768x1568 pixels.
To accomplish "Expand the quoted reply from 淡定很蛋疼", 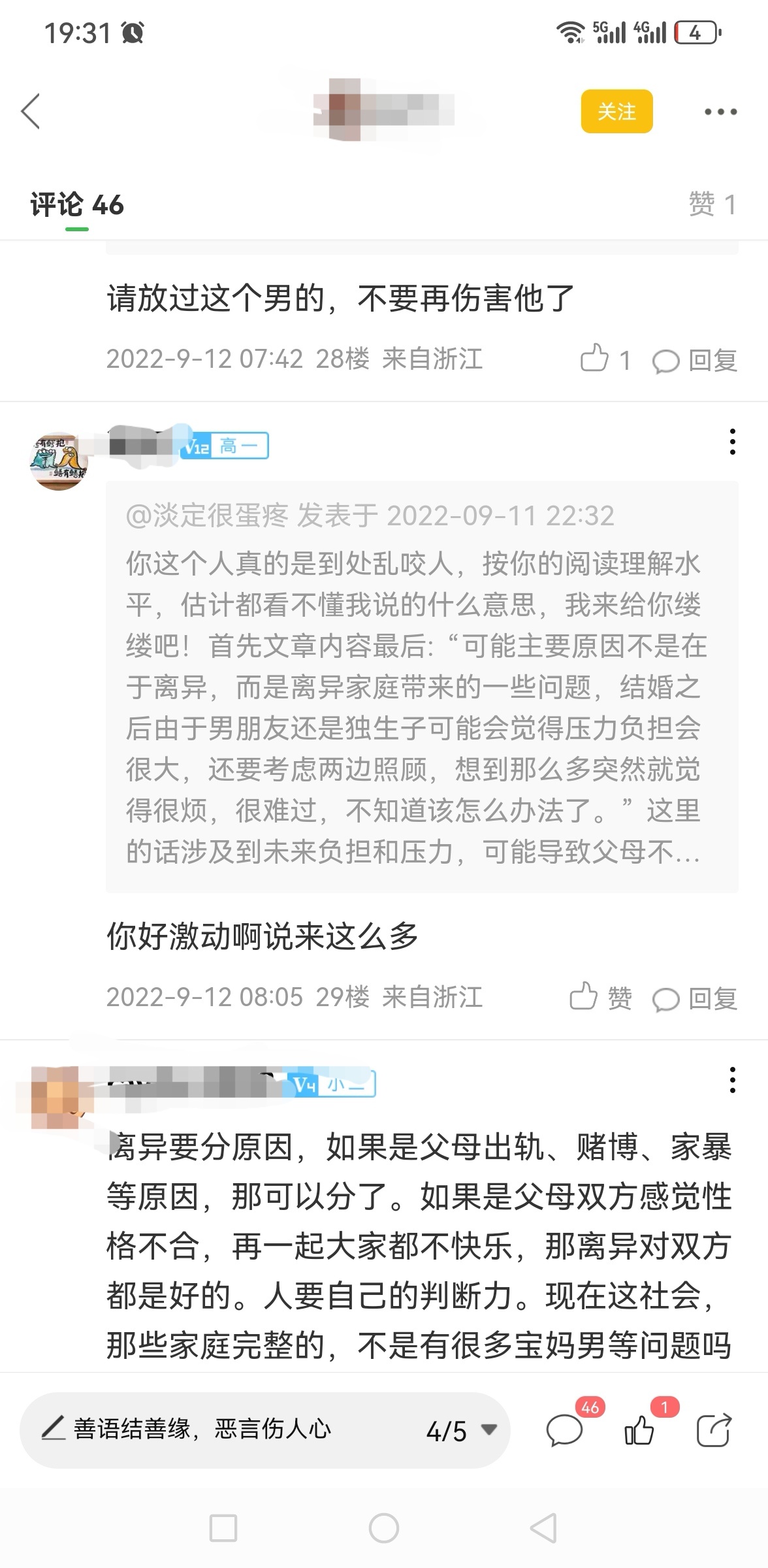I will tap(422, 686).
